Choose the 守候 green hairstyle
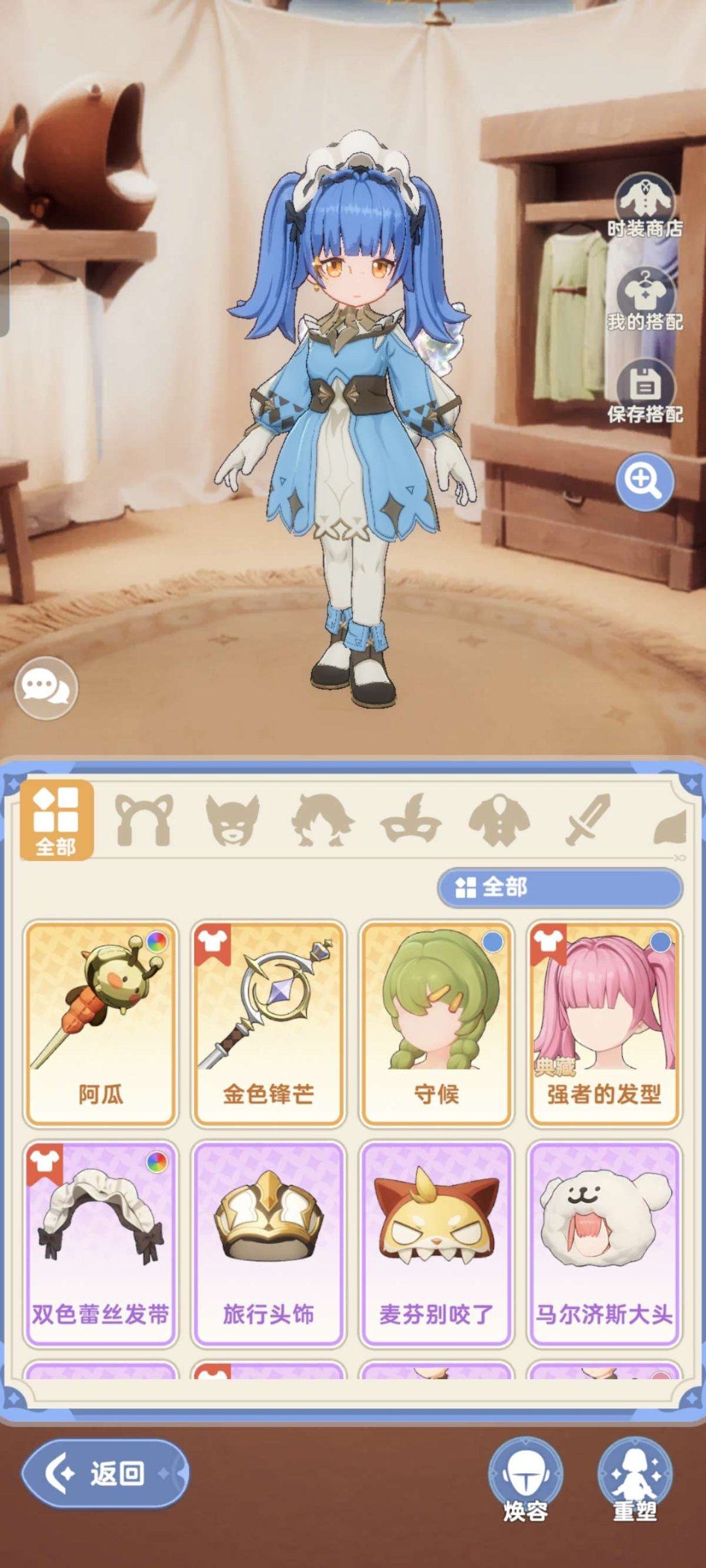Viewport: 706px width, 1568px height. pos(436,1023)
